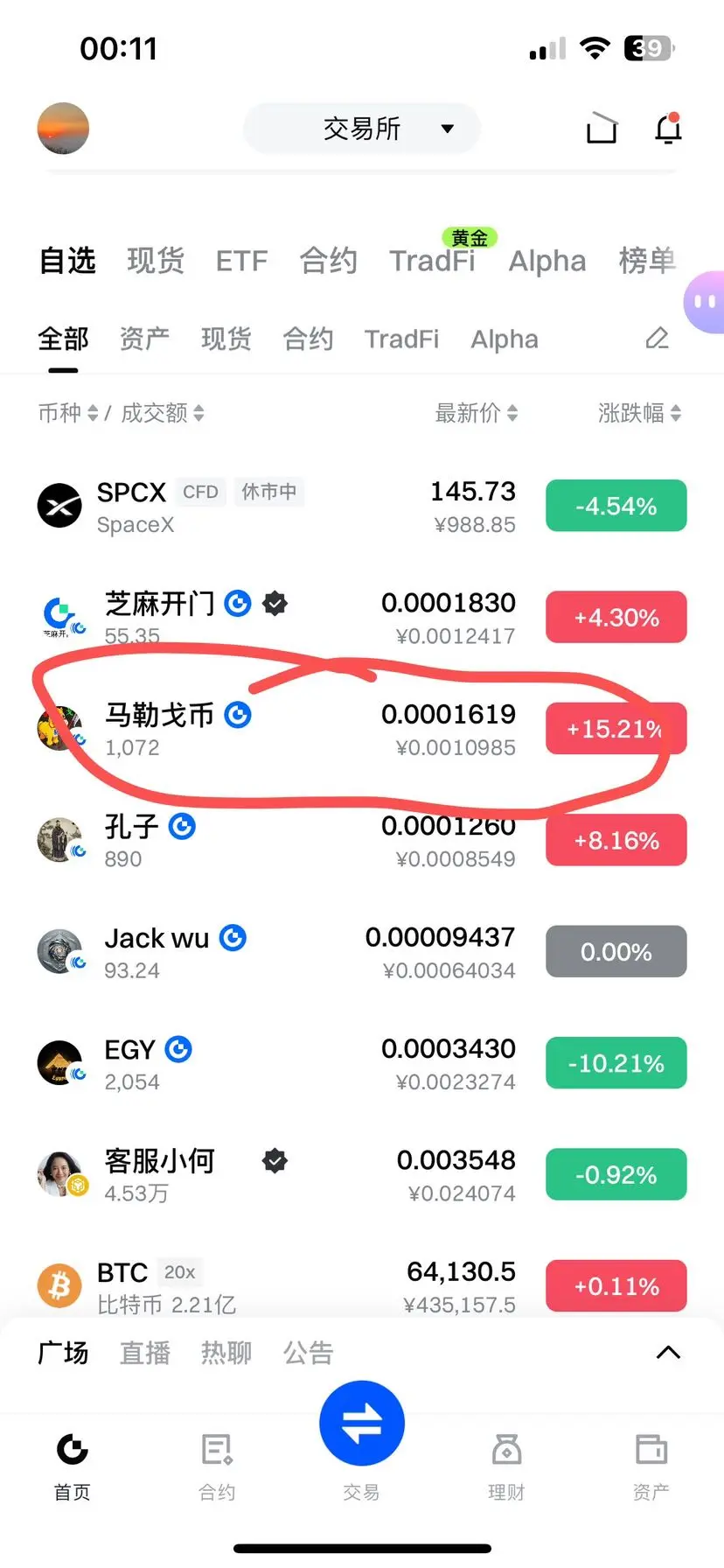The width and height of the screenshot is (724, 1568).
Task: Tap the graduation cap icon
Action: (602, 129)
